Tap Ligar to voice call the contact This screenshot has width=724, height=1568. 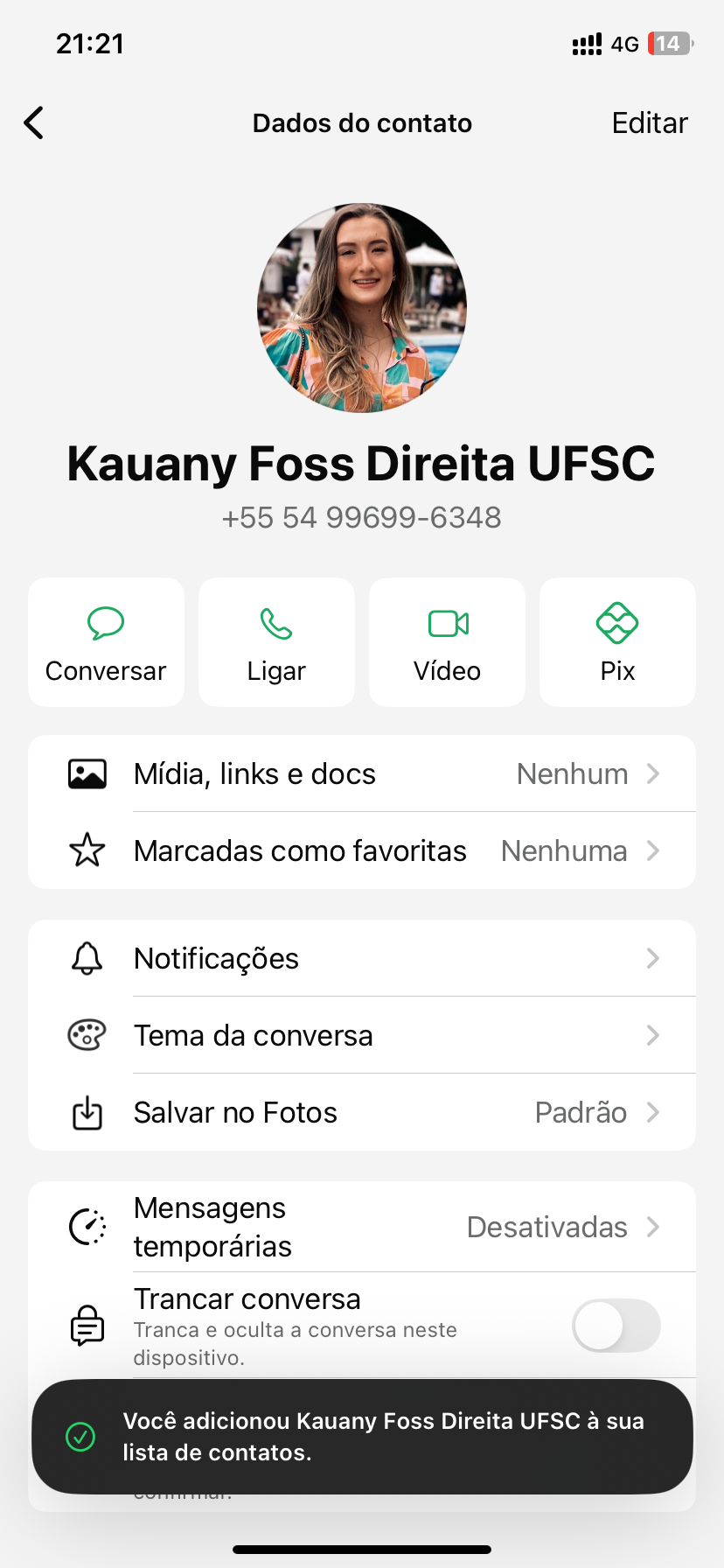pyautogui.click(x=276, y=641)
